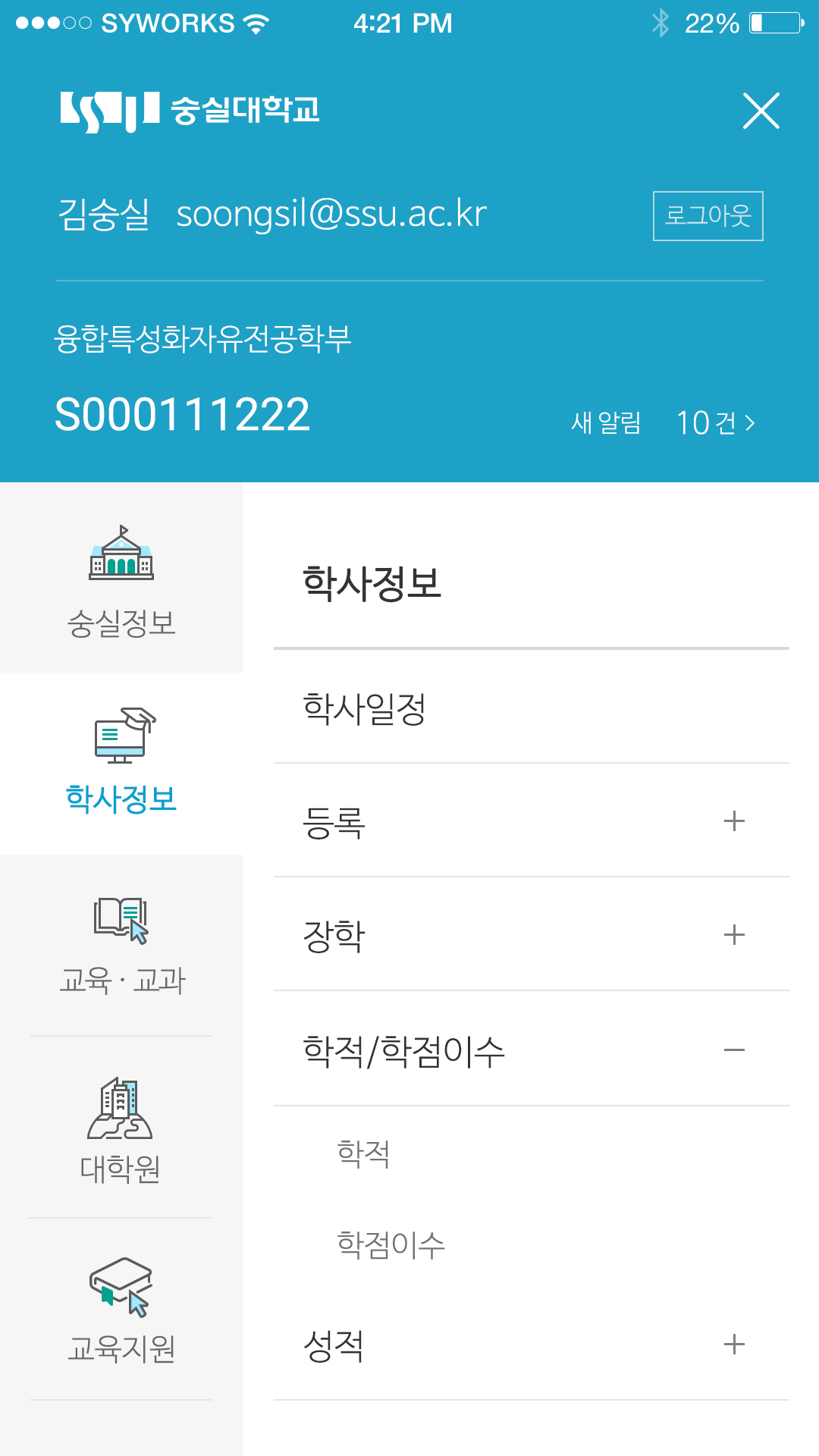Expand the 성적 section
The image size is (819, 1456).
pos(734,1345)
